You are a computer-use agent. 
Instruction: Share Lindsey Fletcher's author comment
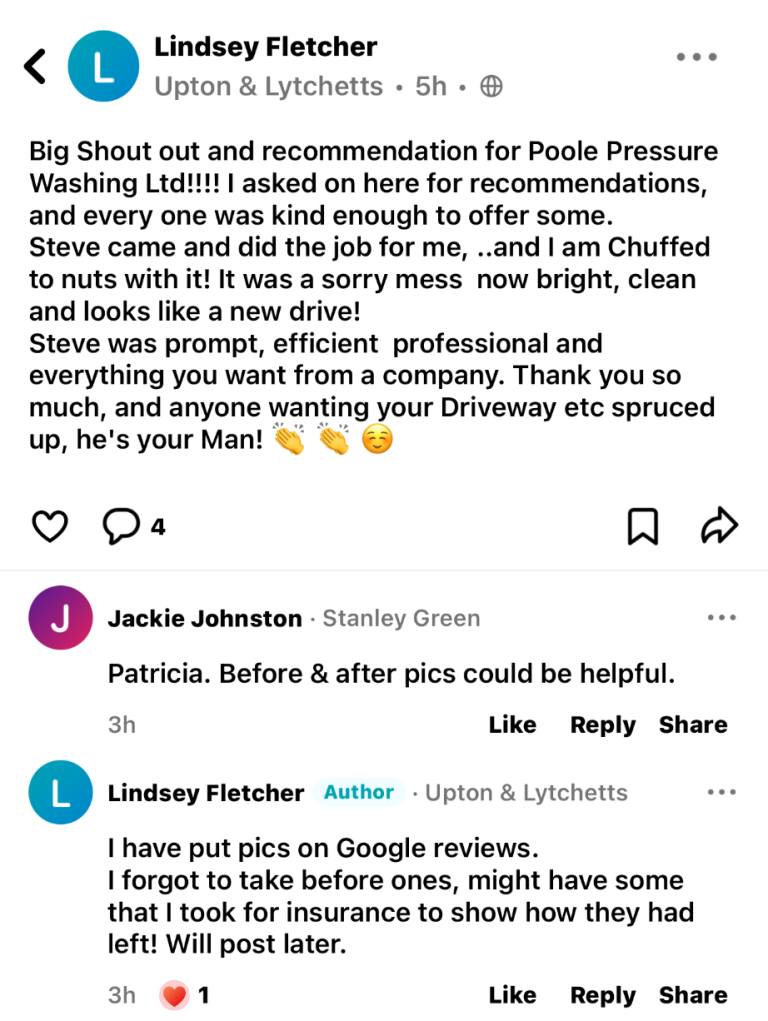click(x=693, y=995)
